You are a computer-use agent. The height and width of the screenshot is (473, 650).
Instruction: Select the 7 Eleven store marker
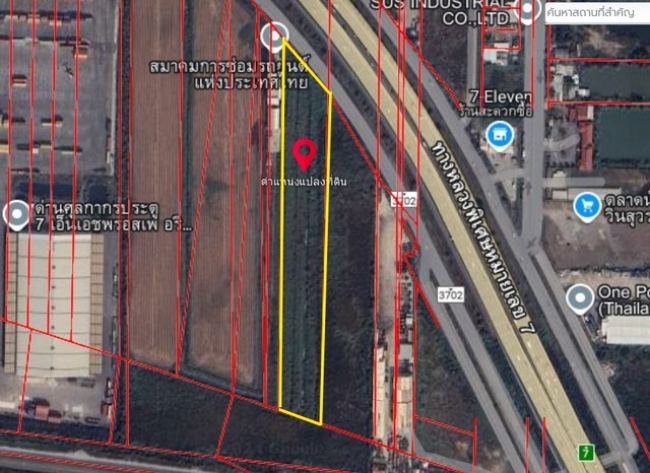[x=499, y=137]
